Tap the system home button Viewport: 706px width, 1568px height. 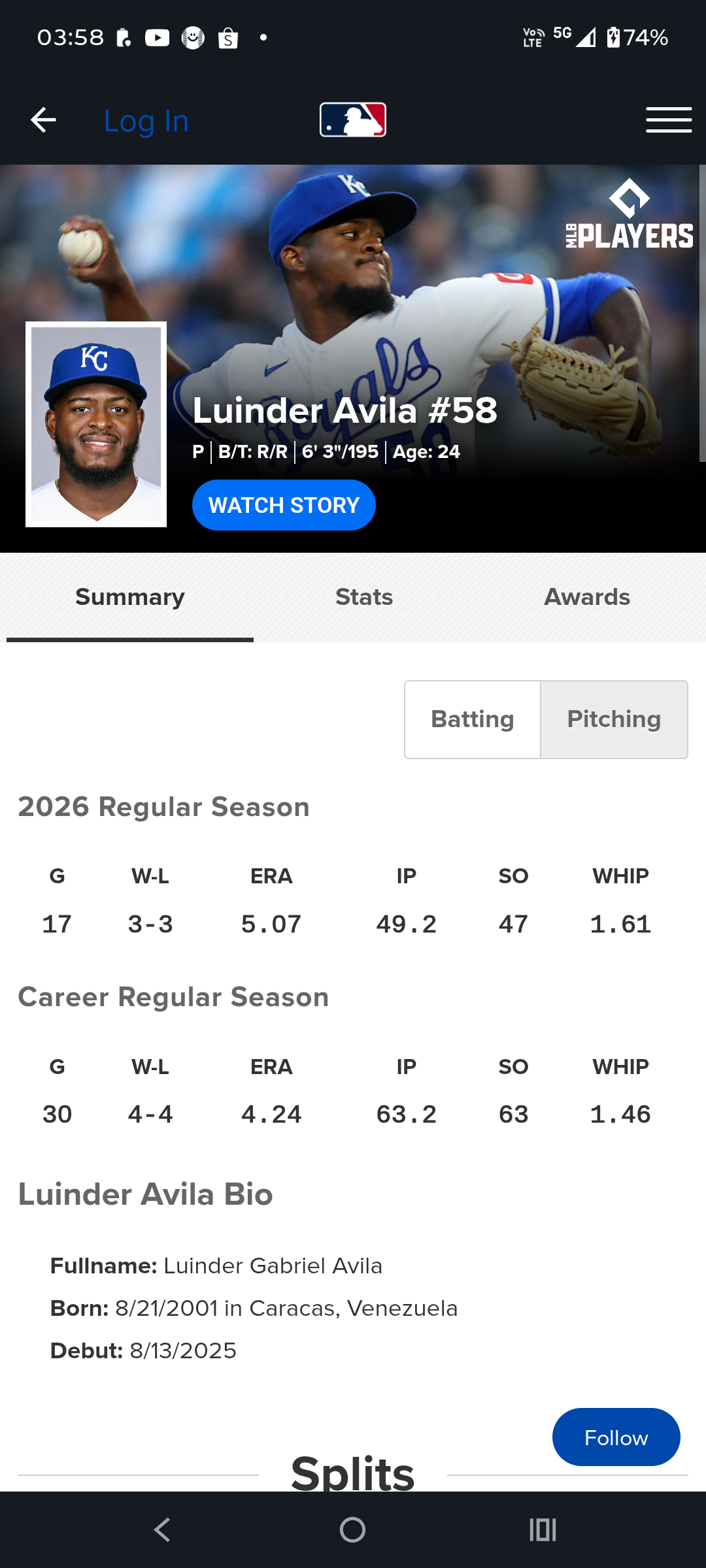353,1529
